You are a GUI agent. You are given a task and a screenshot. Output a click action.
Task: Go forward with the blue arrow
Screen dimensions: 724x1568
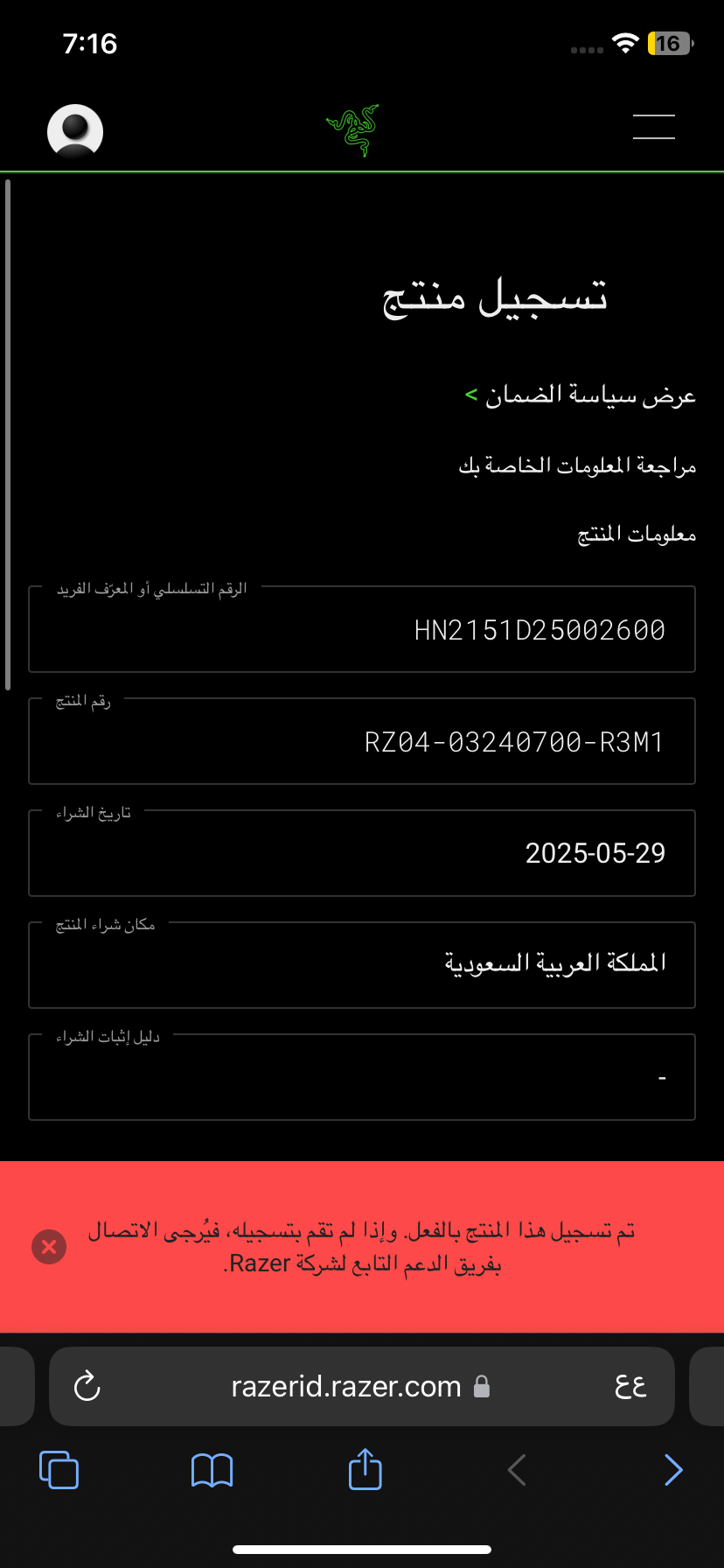[x=672, y=1470]
